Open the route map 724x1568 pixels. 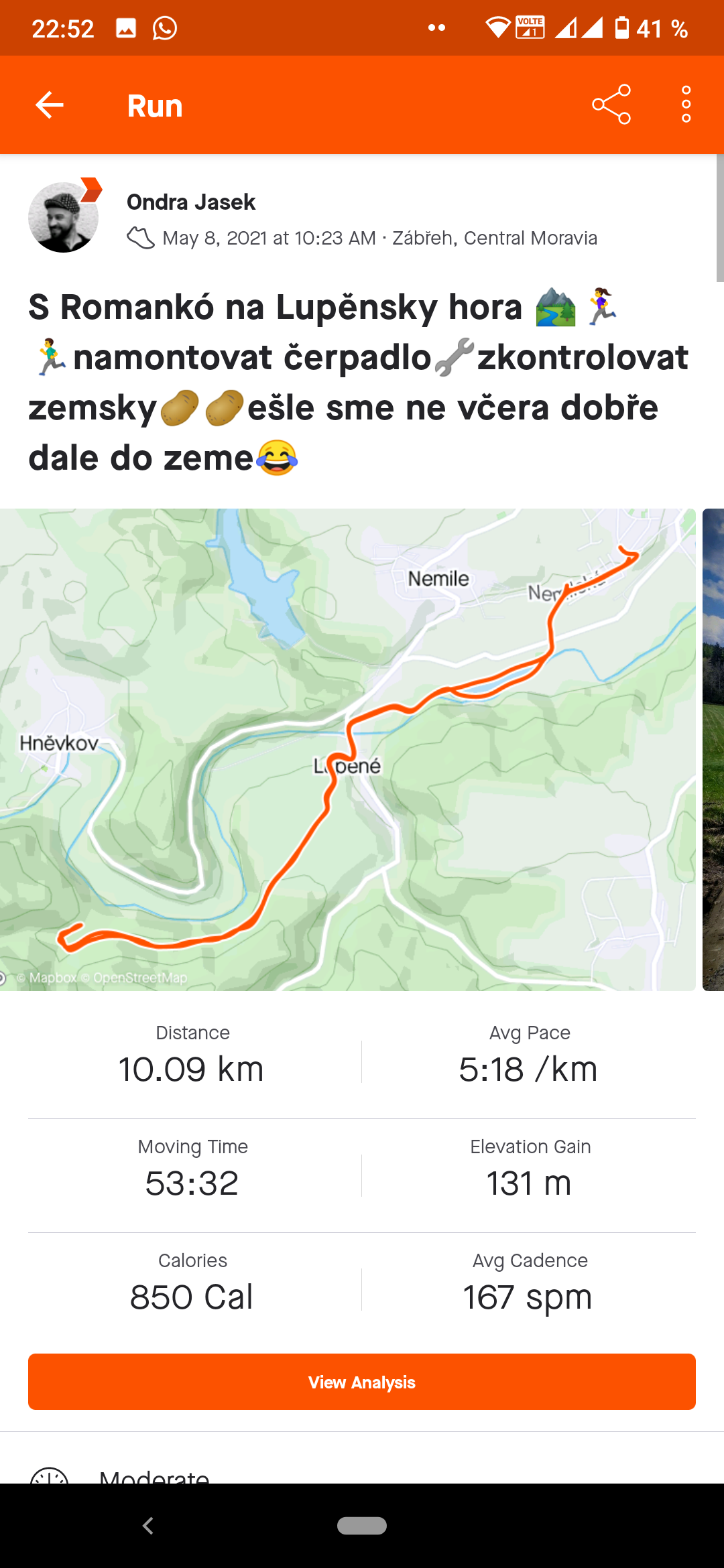348,749
